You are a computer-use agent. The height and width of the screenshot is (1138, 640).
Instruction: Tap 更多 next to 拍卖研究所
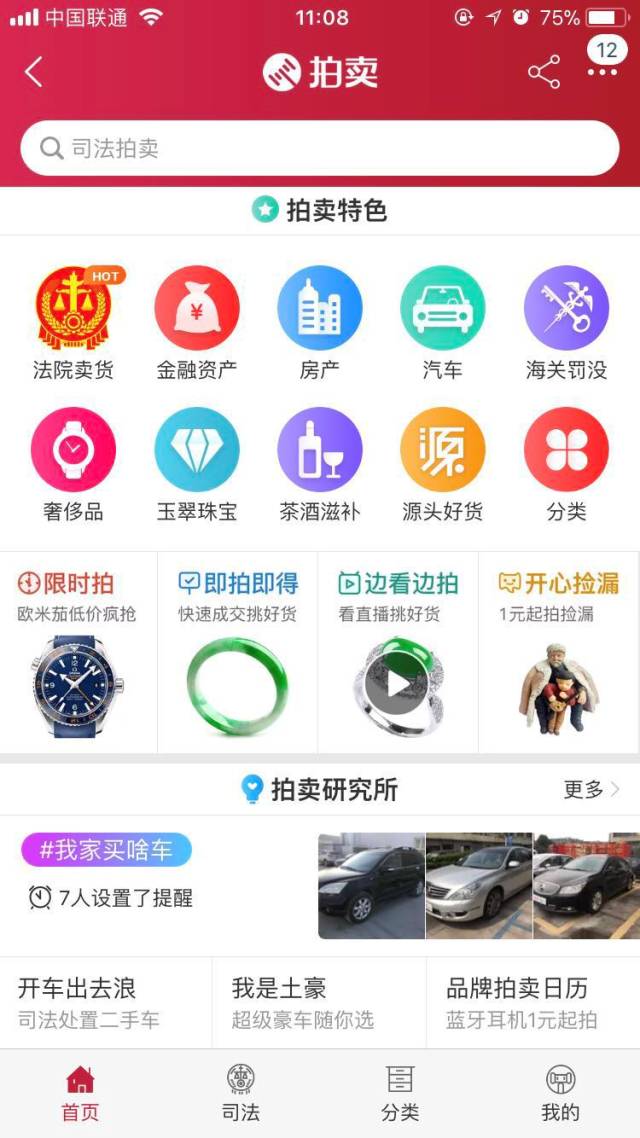tap(591, 790)
